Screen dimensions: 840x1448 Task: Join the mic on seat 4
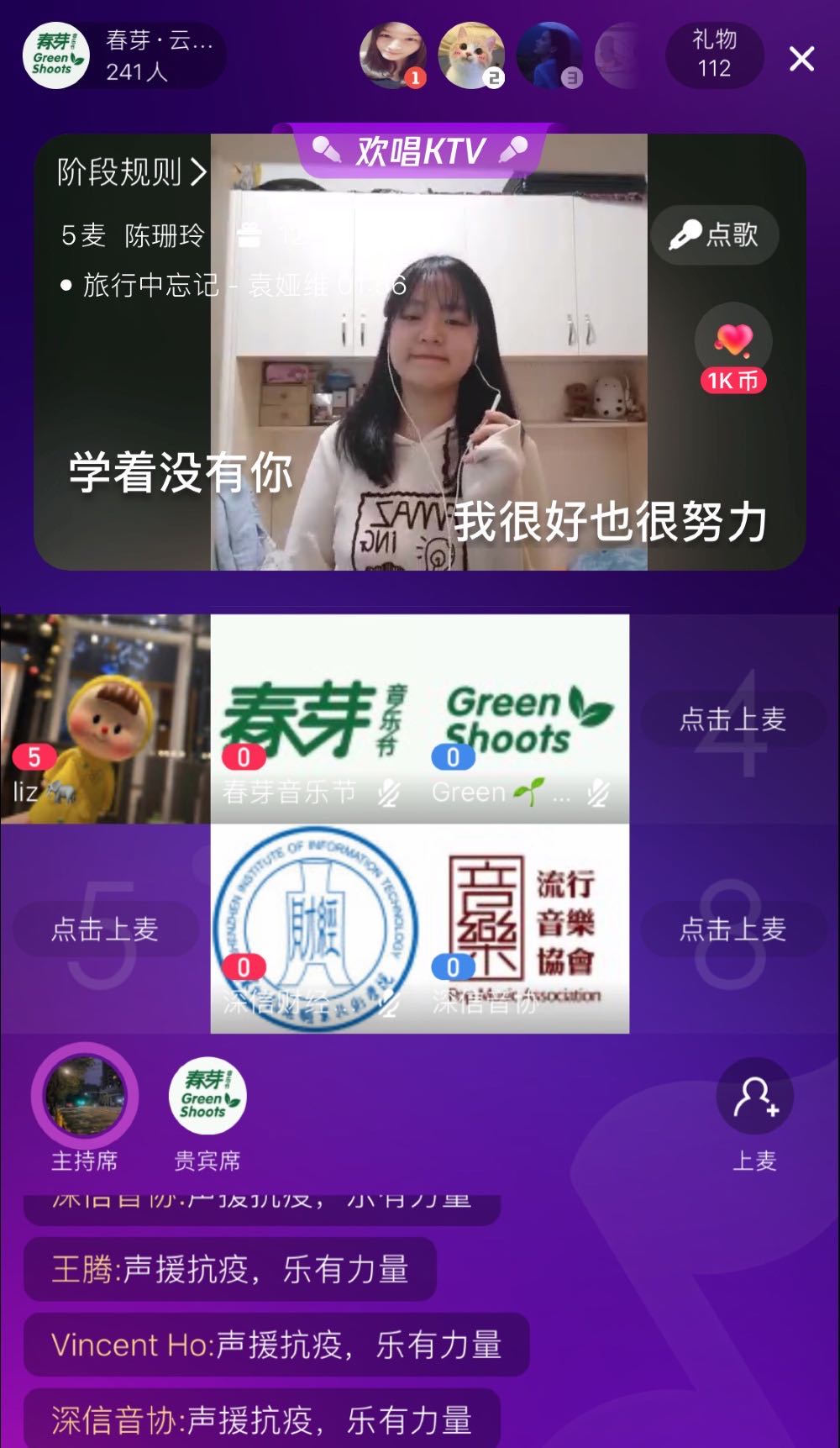732,719
